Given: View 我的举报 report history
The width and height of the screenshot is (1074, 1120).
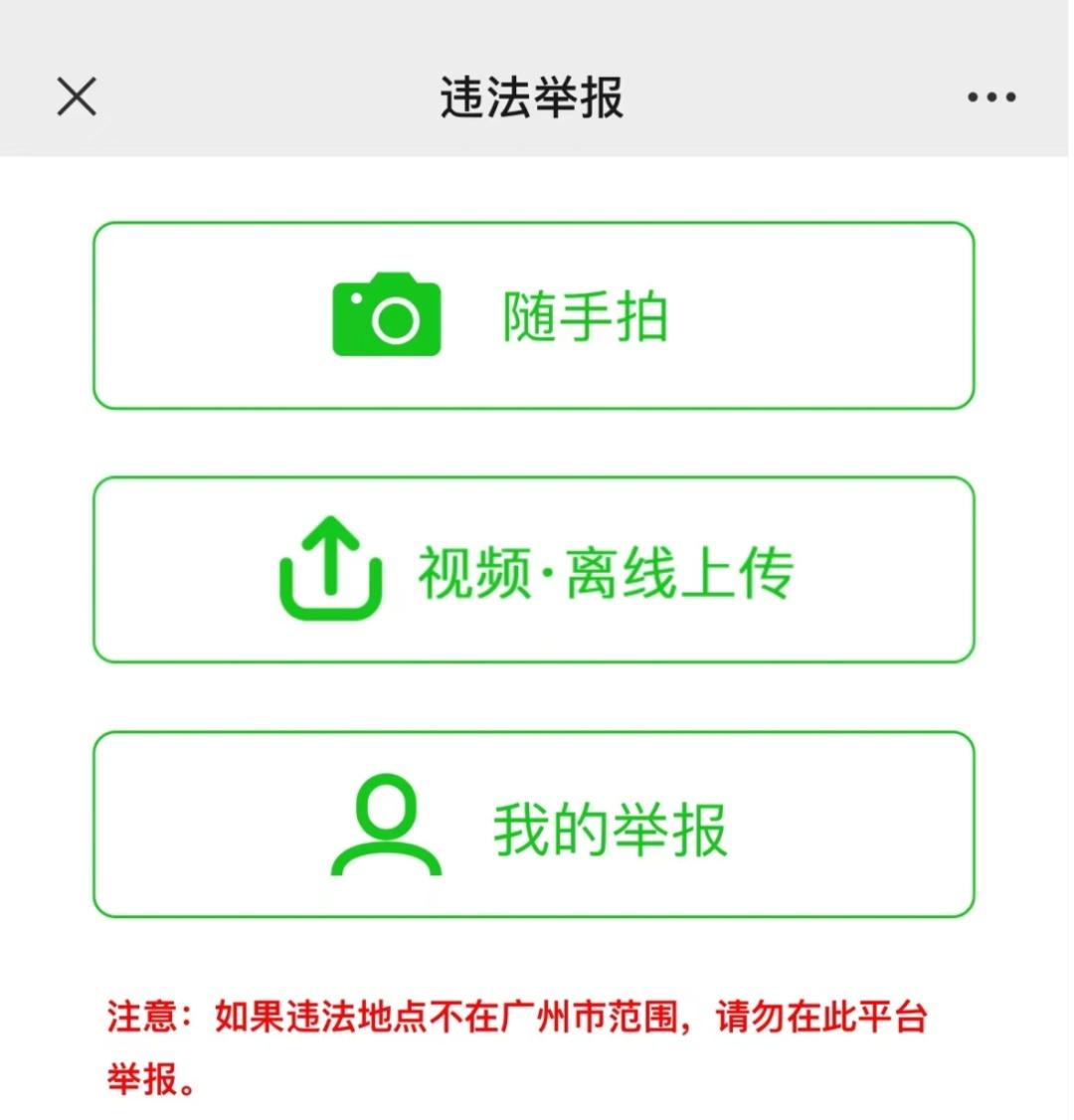Looking at the screenshot, I should (x=533, y=825).
